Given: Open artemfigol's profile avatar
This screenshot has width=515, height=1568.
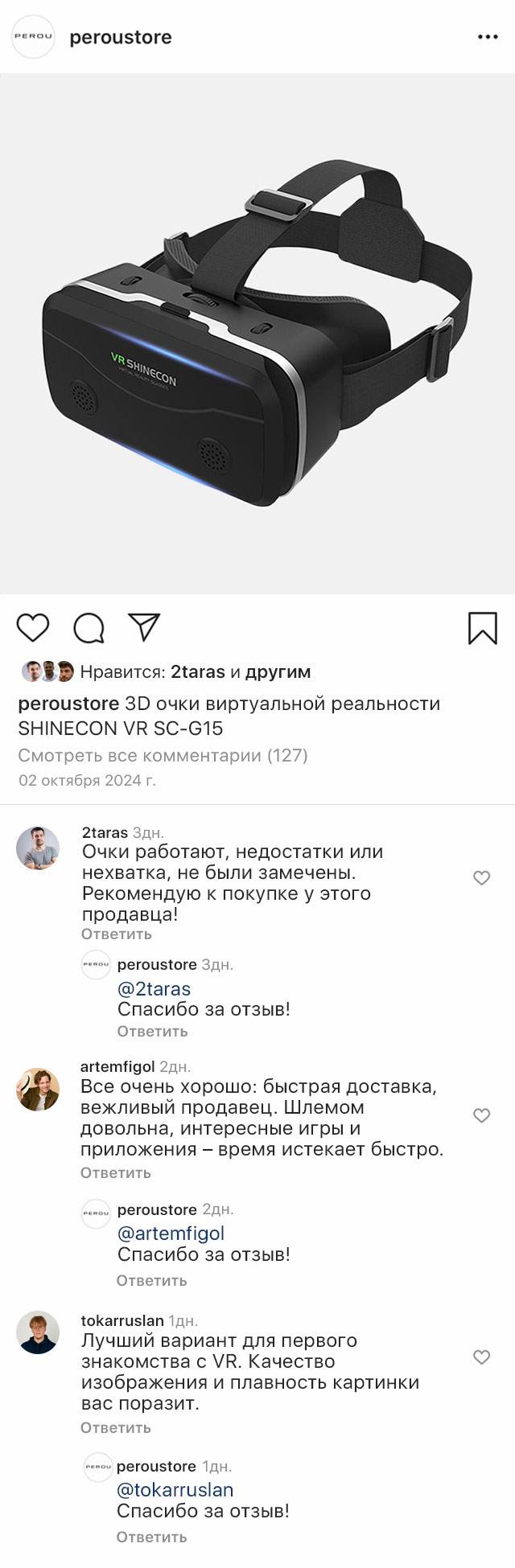Looking at the screenshot, I should [38, 1090].
